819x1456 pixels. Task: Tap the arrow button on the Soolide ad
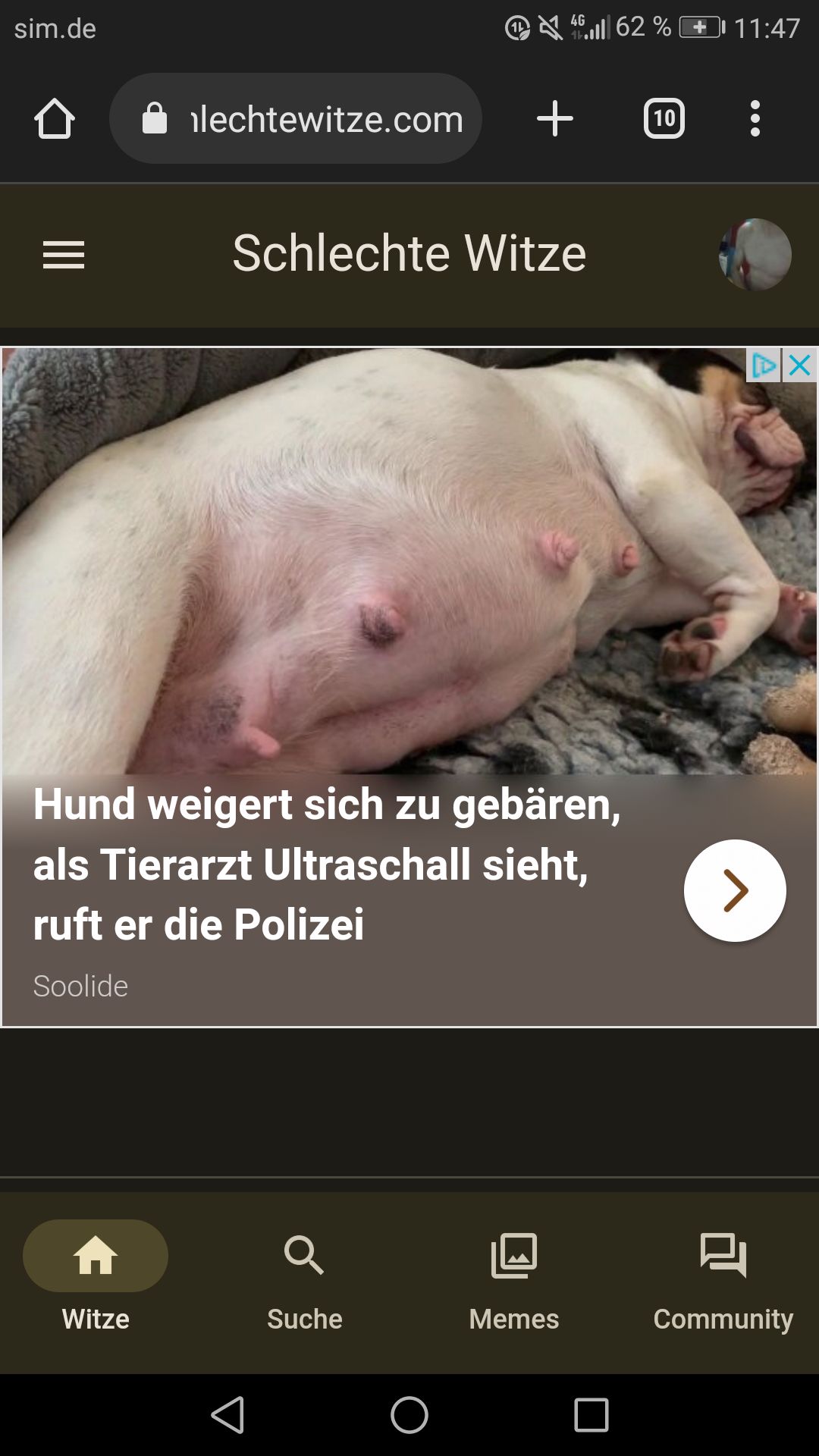click(734, 890)
